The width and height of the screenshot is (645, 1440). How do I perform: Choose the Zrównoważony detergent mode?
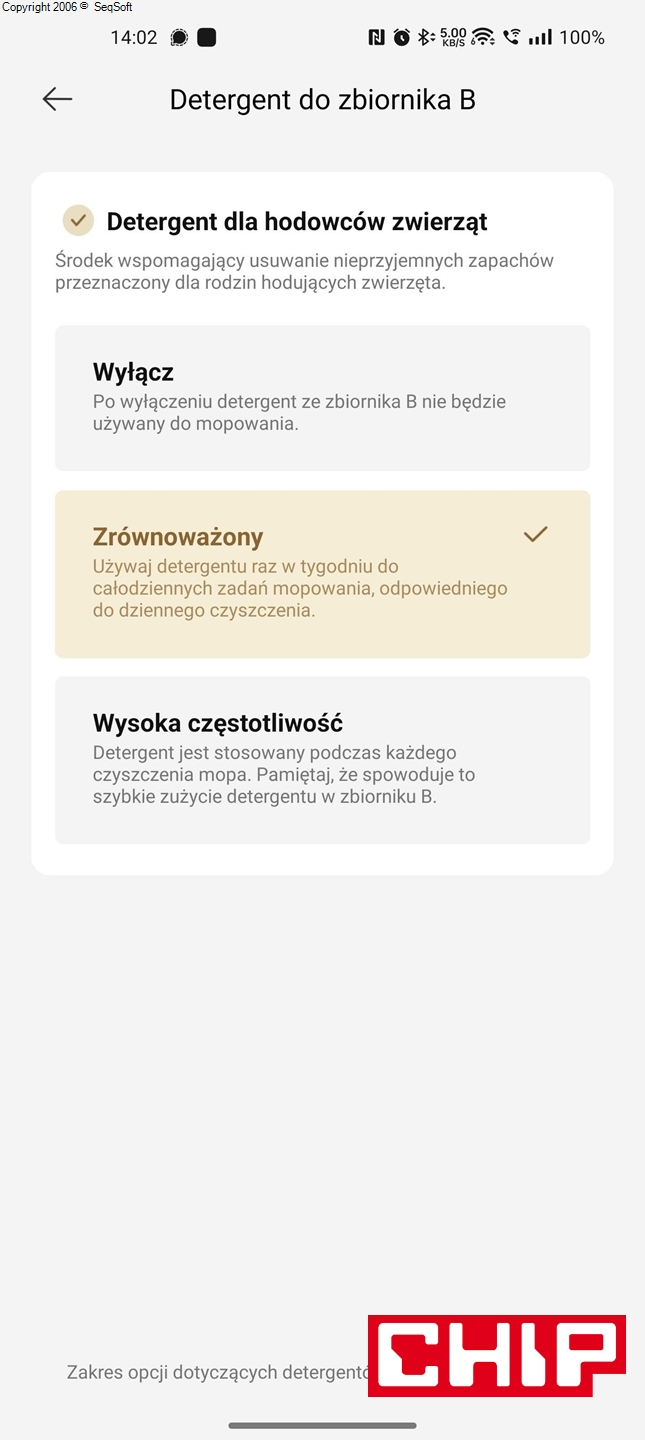click(322, 573)
